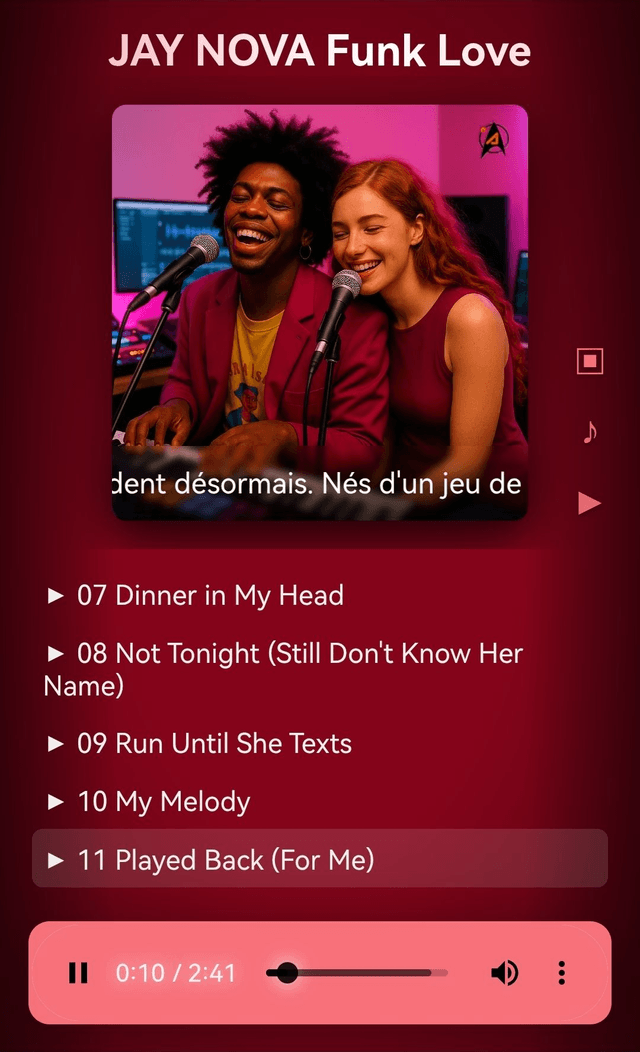Seek along the audio progress bar
The image size is (640, 1052).
point(357,973)
